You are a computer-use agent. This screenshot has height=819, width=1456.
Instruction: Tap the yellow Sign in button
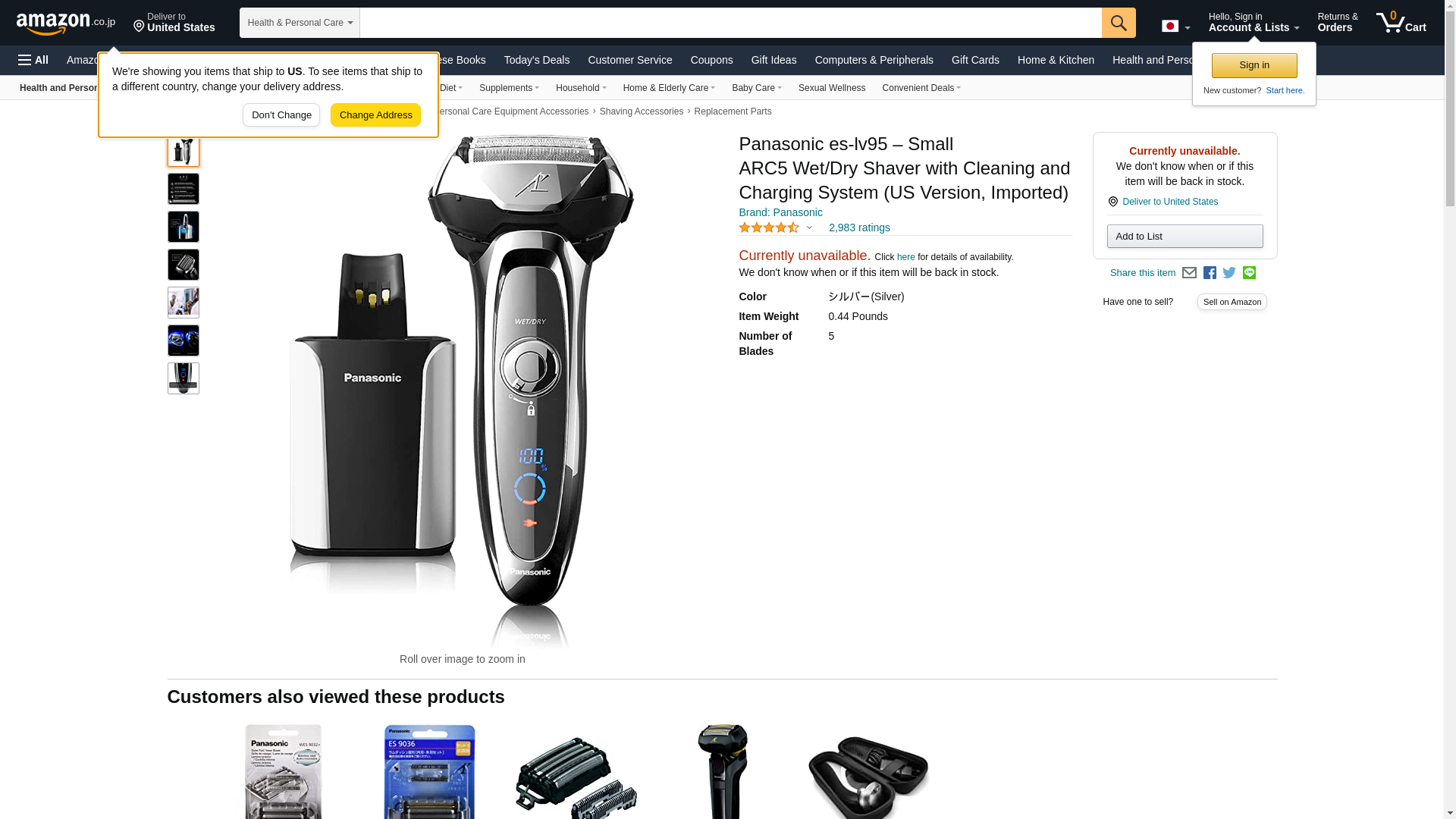1254,65
